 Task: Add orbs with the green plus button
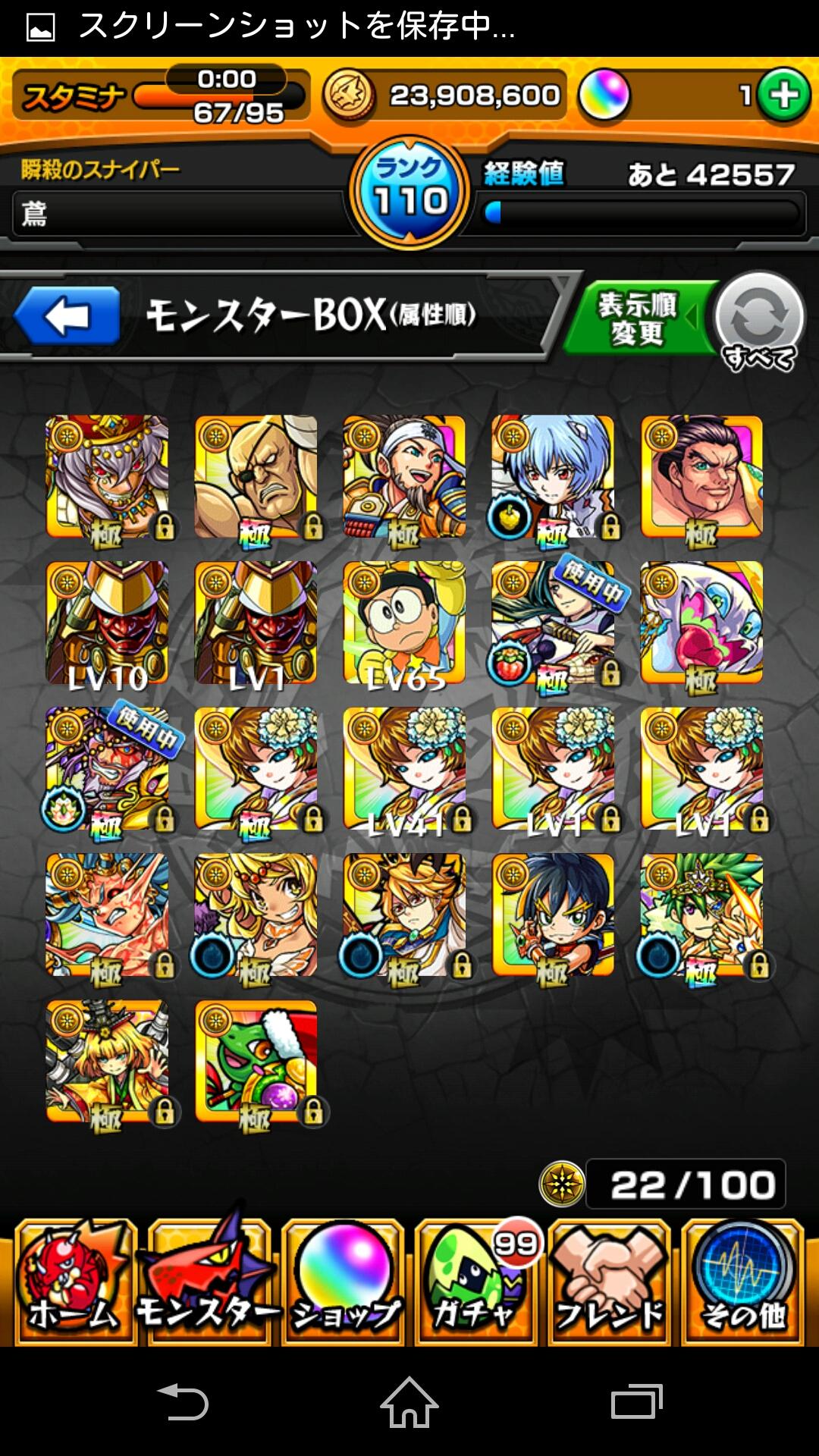click(x=784, y=96)
